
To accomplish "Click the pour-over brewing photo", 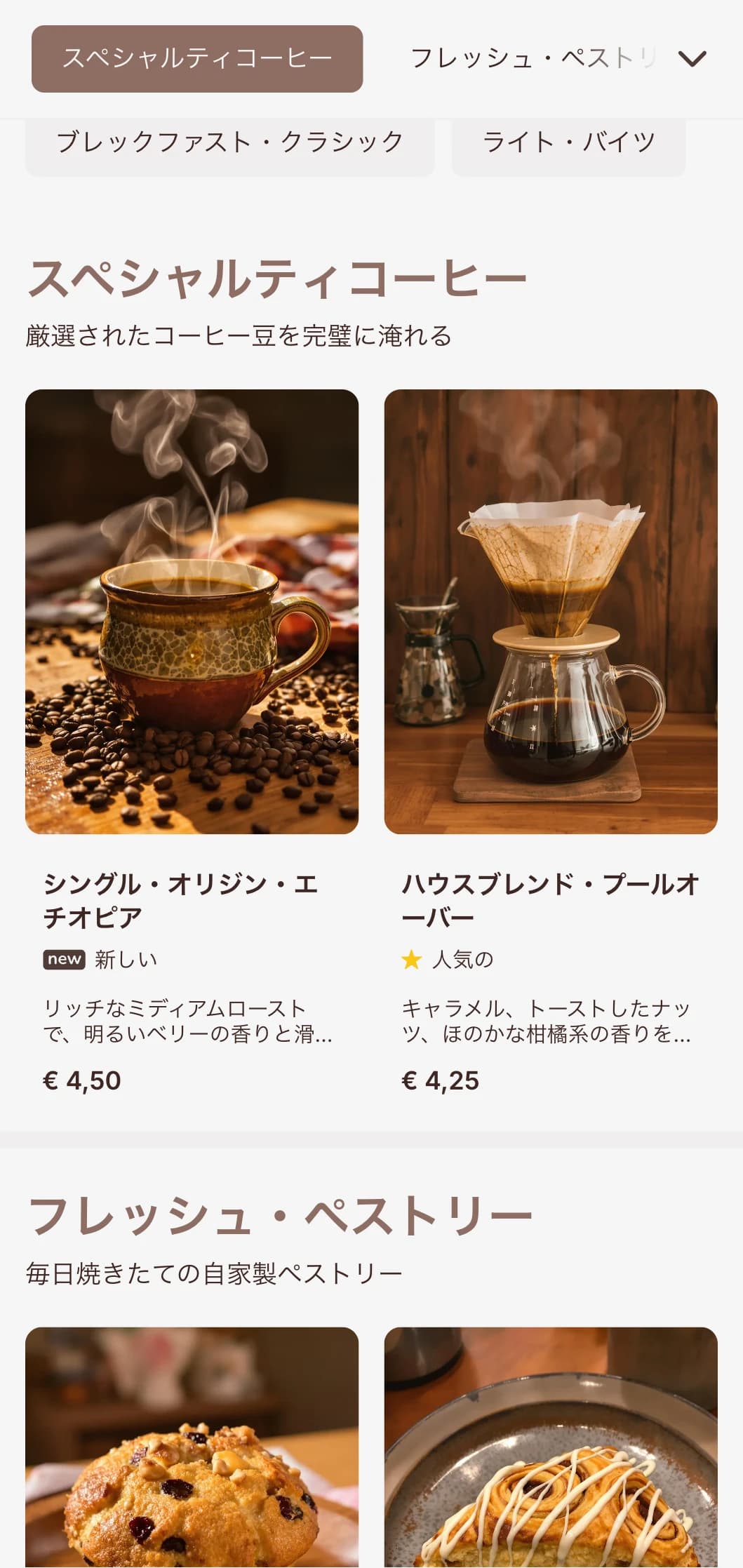I will pos(550,612).
